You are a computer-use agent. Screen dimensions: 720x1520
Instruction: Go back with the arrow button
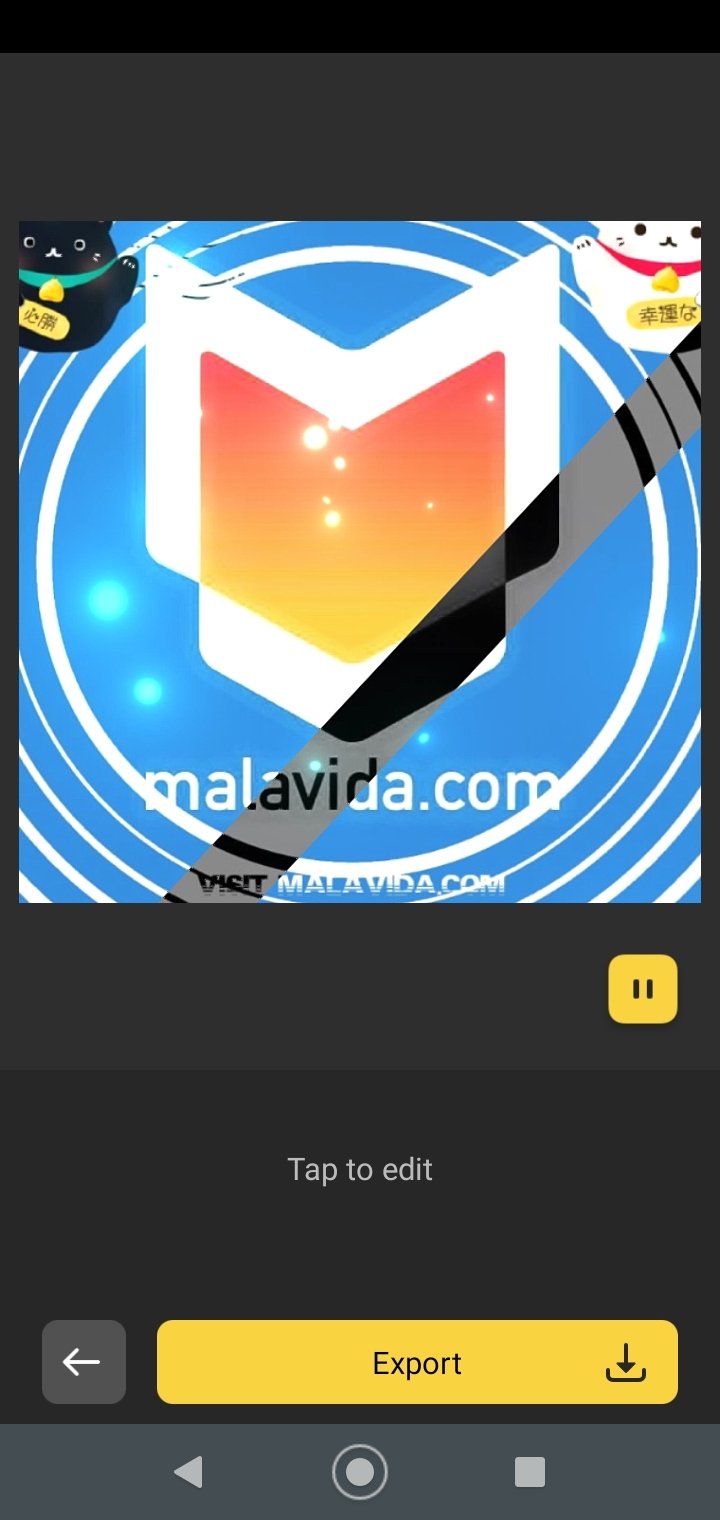84,1362
